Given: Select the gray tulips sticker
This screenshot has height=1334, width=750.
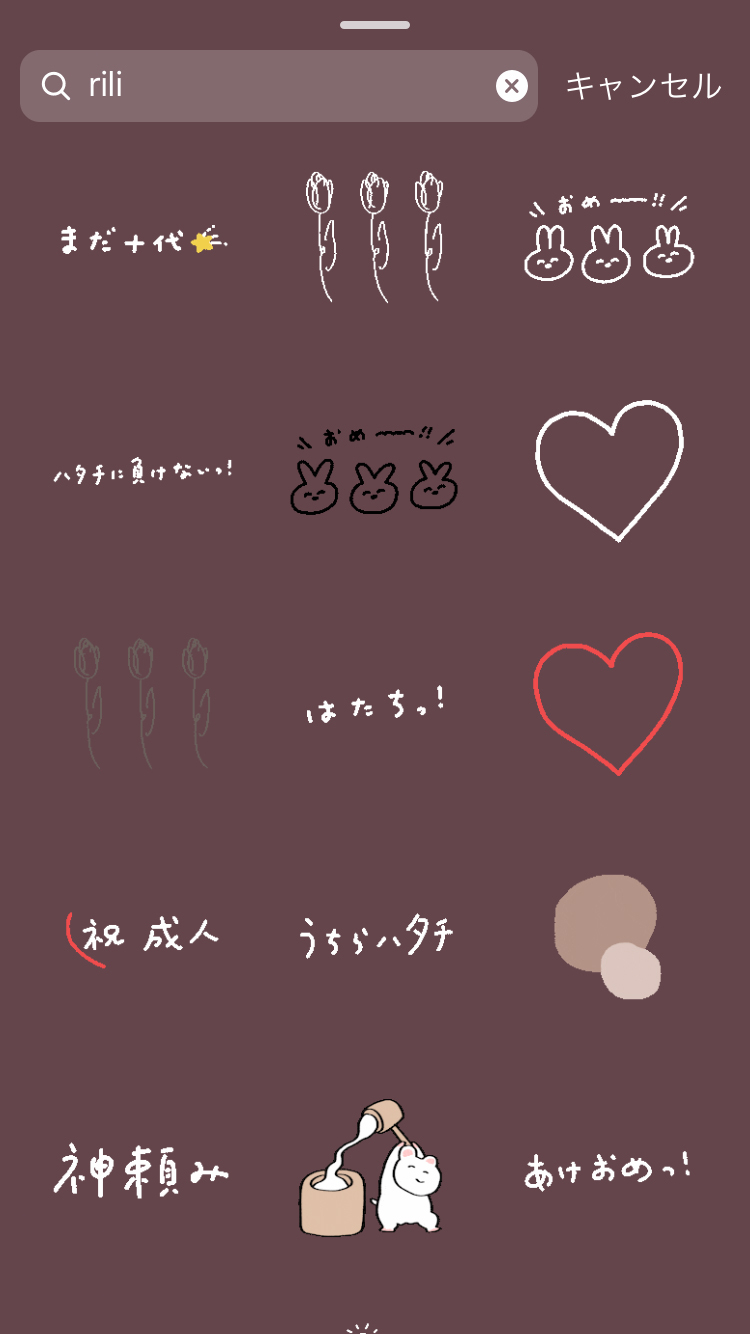Looking at the screenshot, I should pyautogui.click(x=141, y=703).
